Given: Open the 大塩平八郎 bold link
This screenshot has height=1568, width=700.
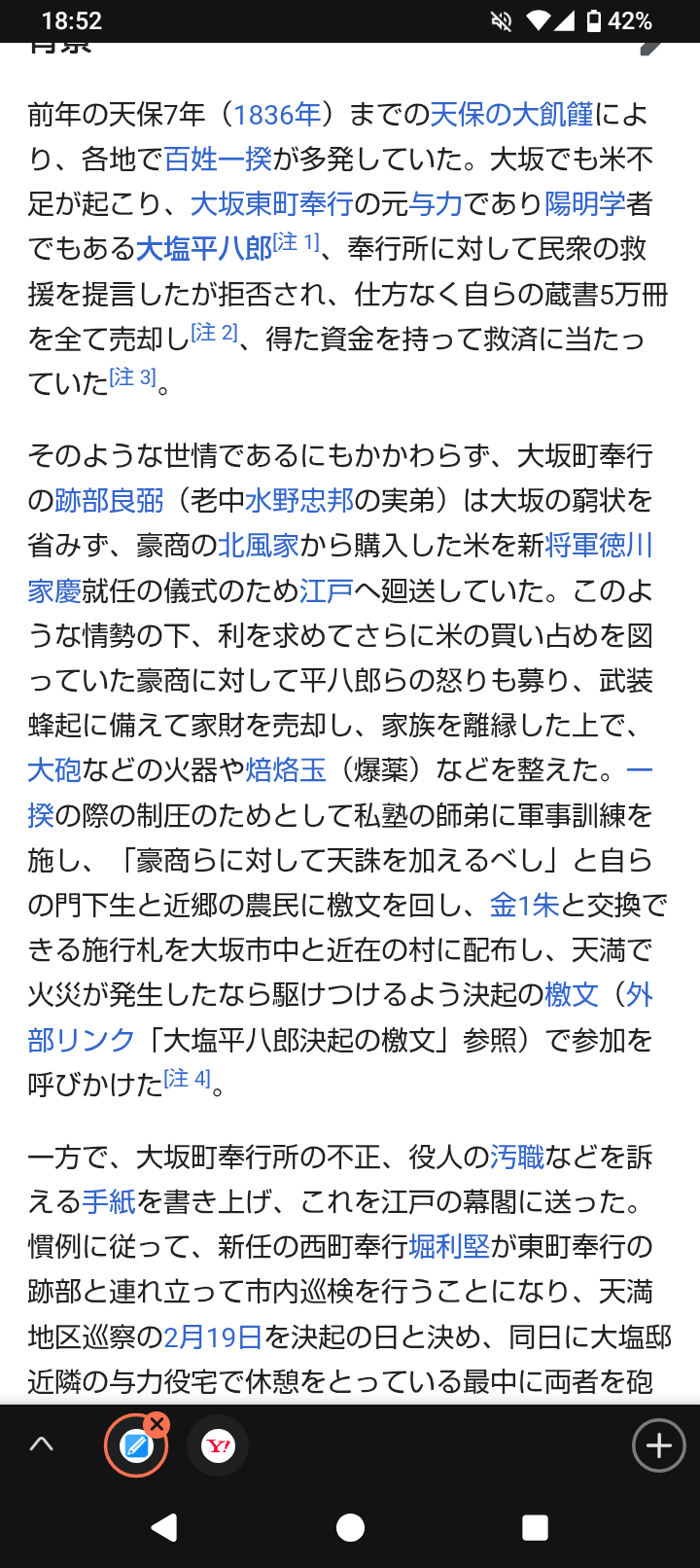Looking at the screenshot, I should tap(203, 249).
